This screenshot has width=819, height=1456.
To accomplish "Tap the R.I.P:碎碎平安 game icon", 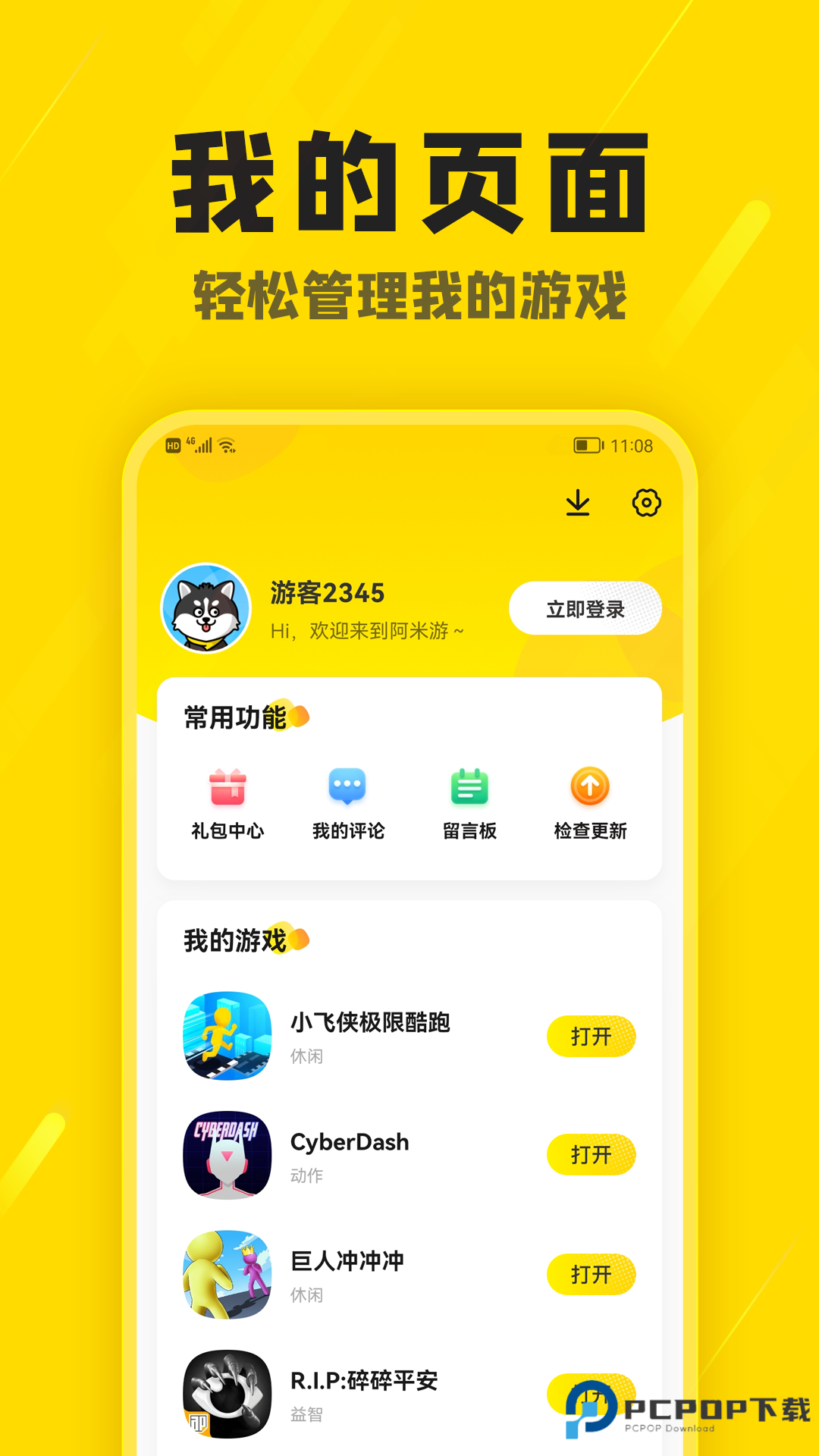I will 226,1395.
